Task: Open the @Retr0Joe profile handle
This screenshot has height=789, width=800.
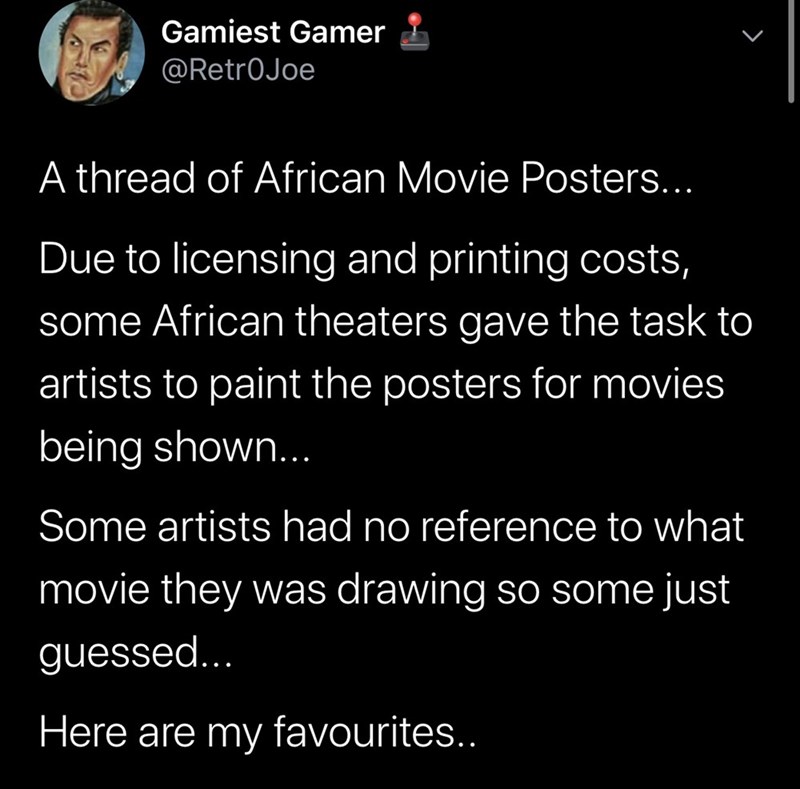Action: pyautogui.click(x=237, y=72)
